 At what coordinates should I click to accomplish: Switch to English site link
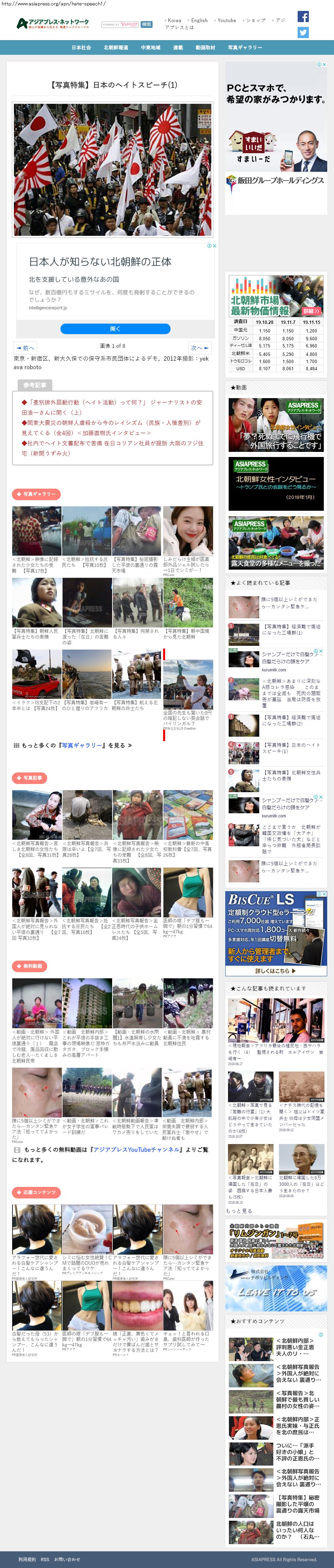click(x=199, y=20)
